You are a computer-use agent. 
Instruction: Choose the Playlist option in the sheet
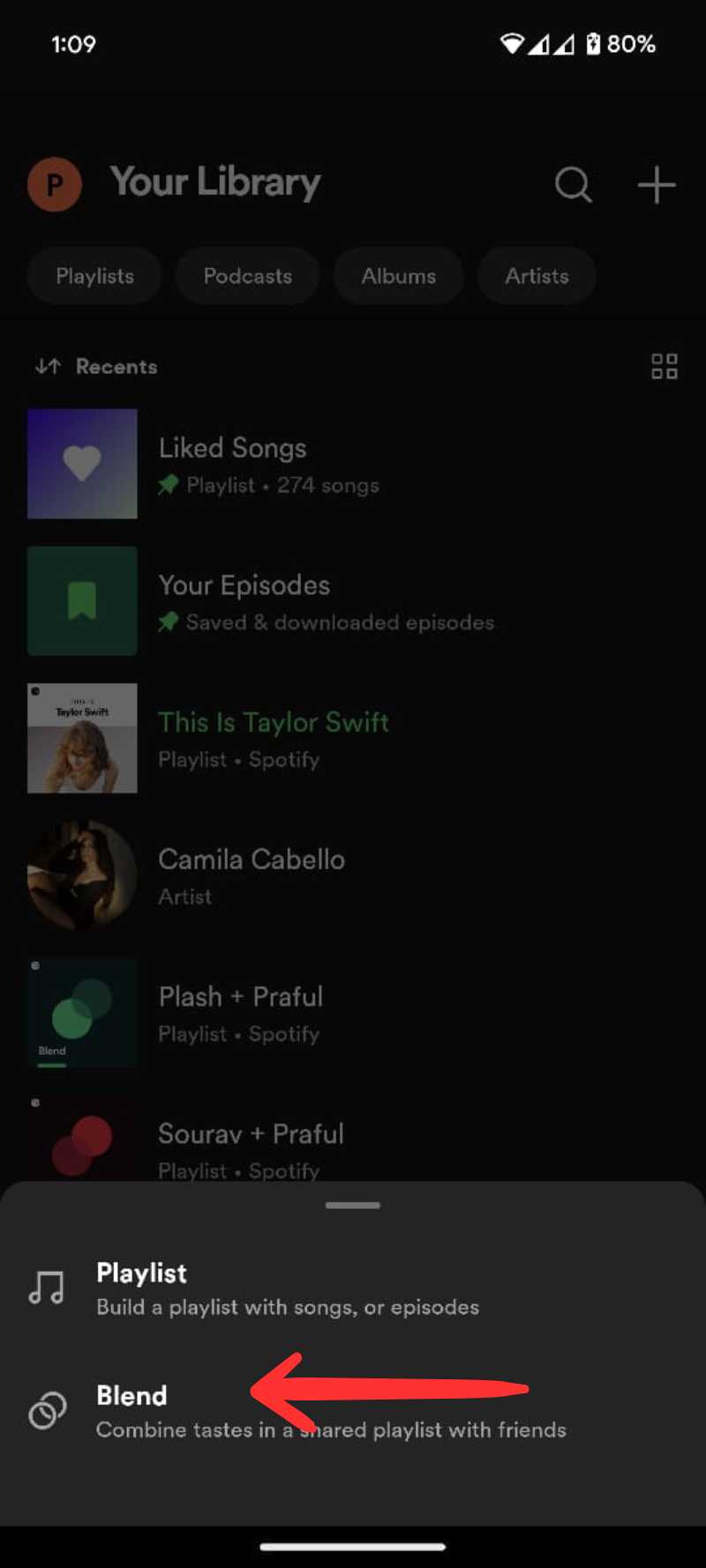click(353, 1288)
